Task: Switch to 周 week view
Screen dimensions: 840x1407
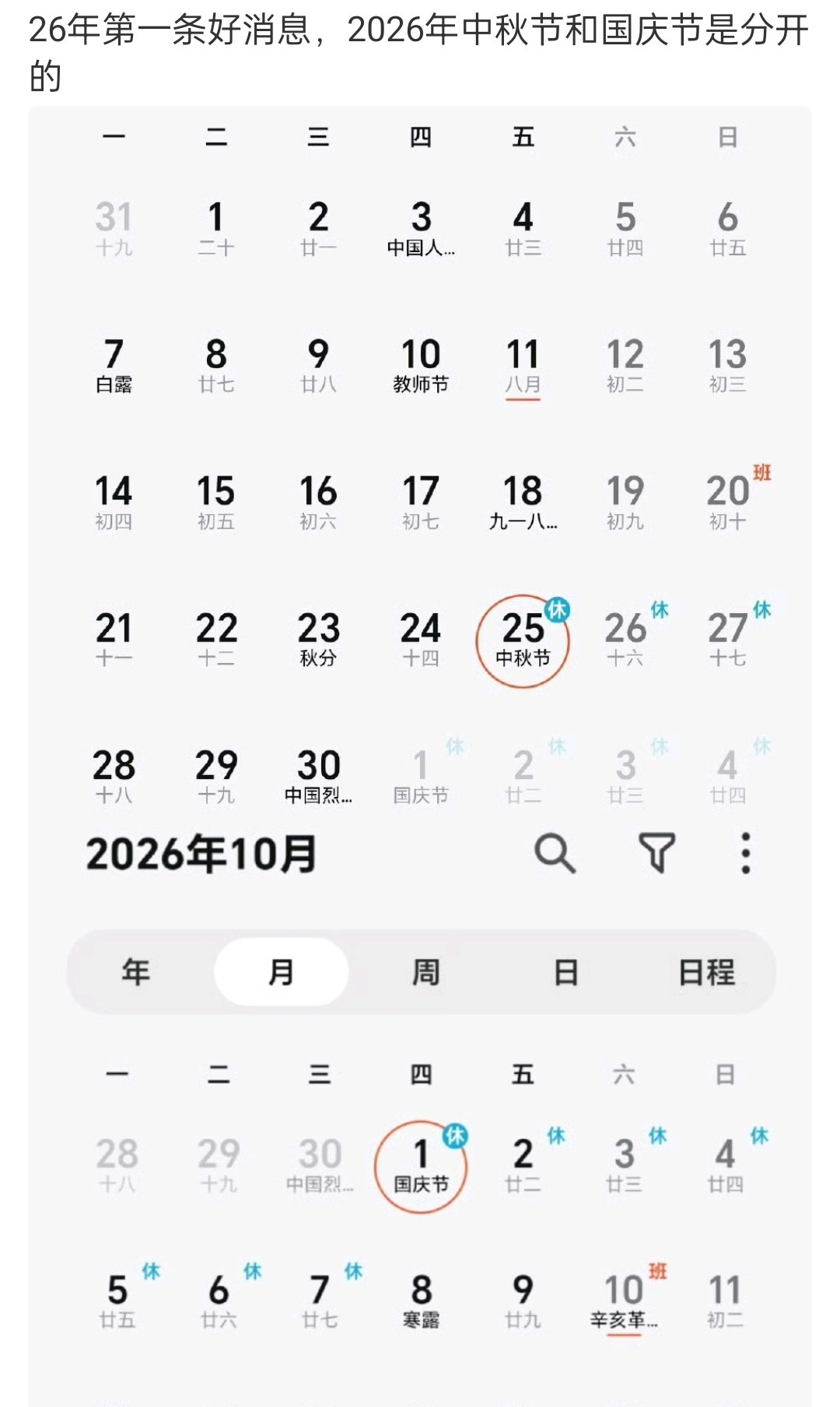Action: pos(422,971)
